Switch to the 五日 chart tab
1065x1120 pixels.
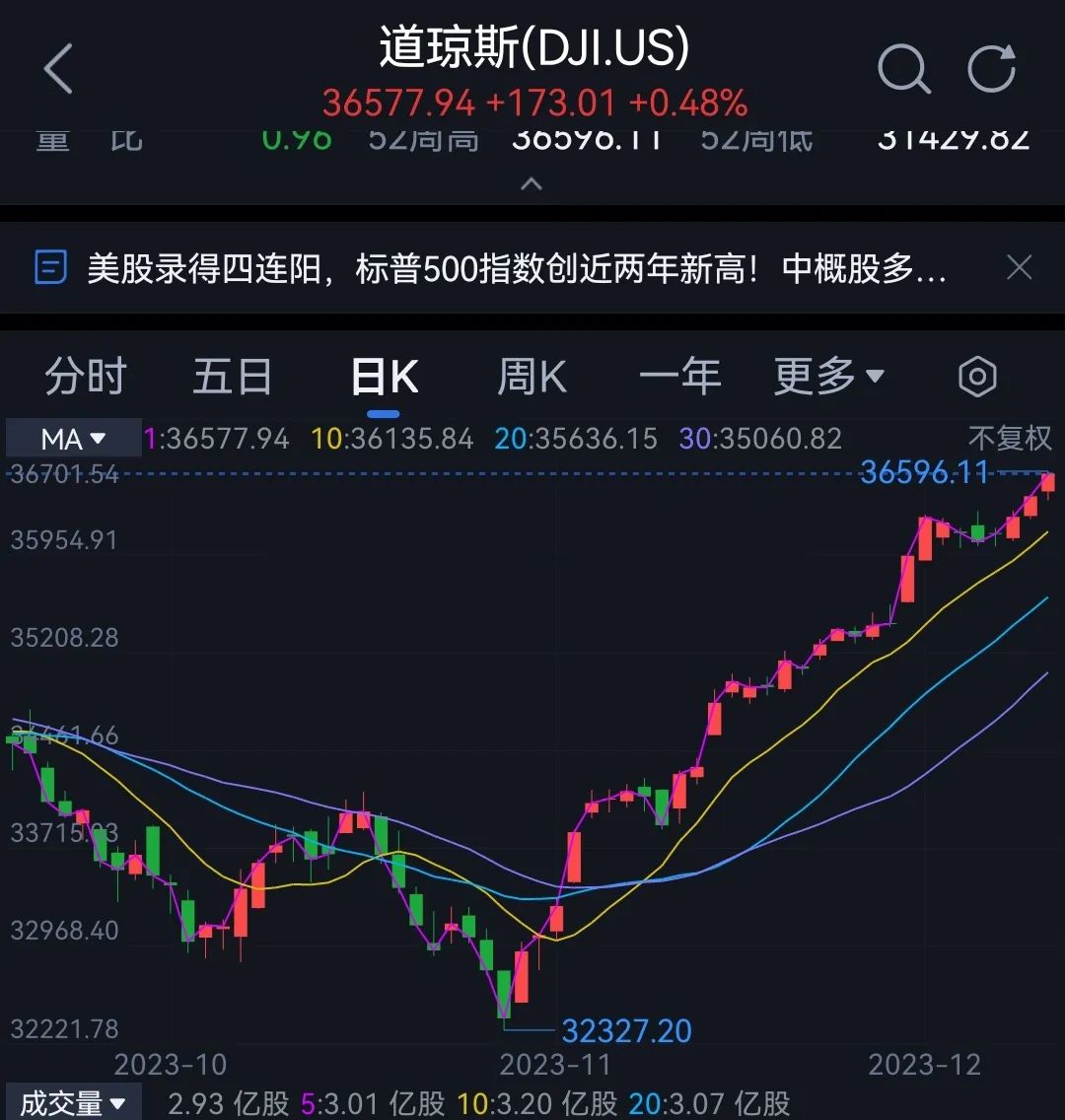(x=232, y=377)
